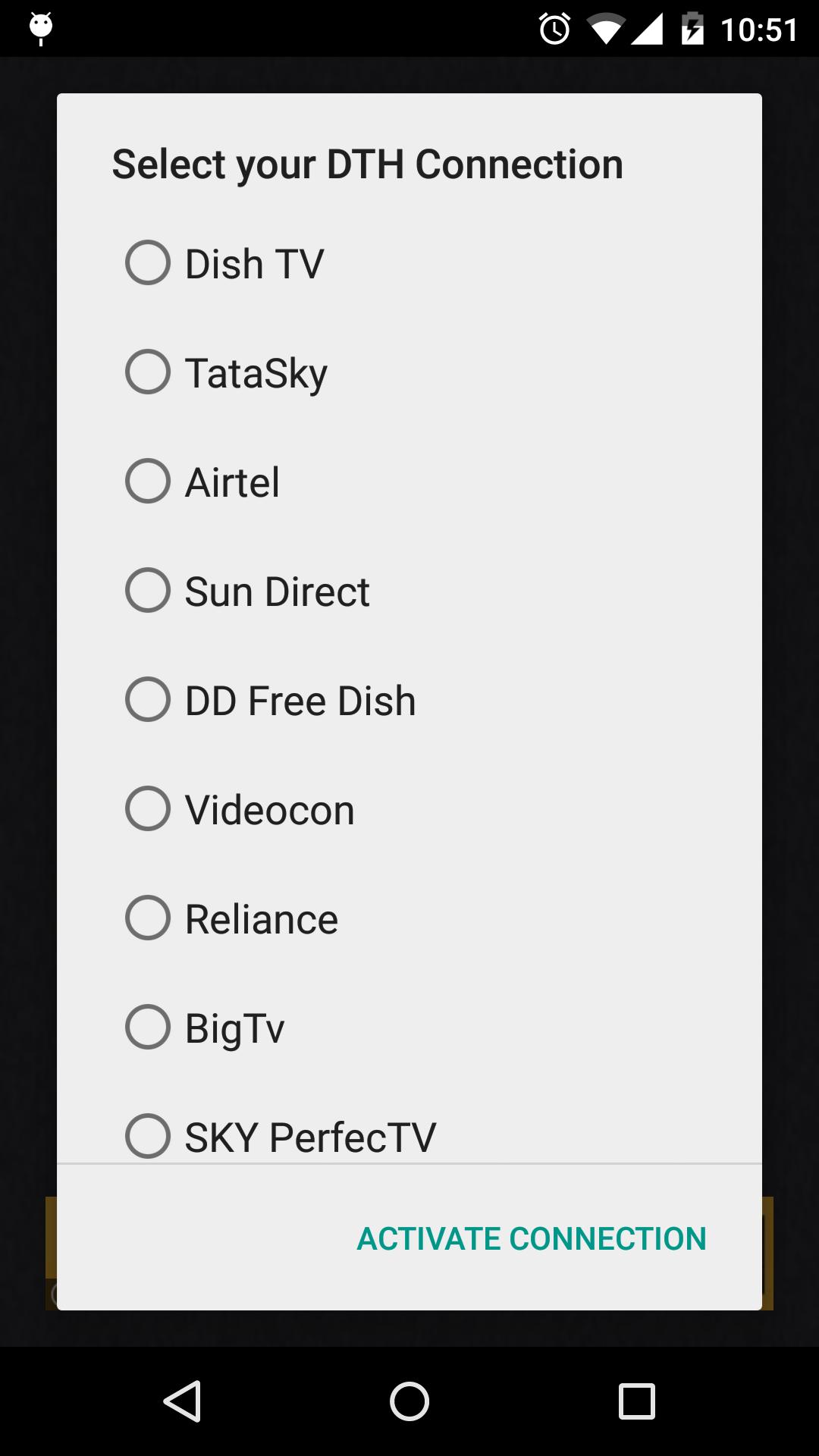
Task: Select Reliance as your connection
Action: click(x=148, y=918)
